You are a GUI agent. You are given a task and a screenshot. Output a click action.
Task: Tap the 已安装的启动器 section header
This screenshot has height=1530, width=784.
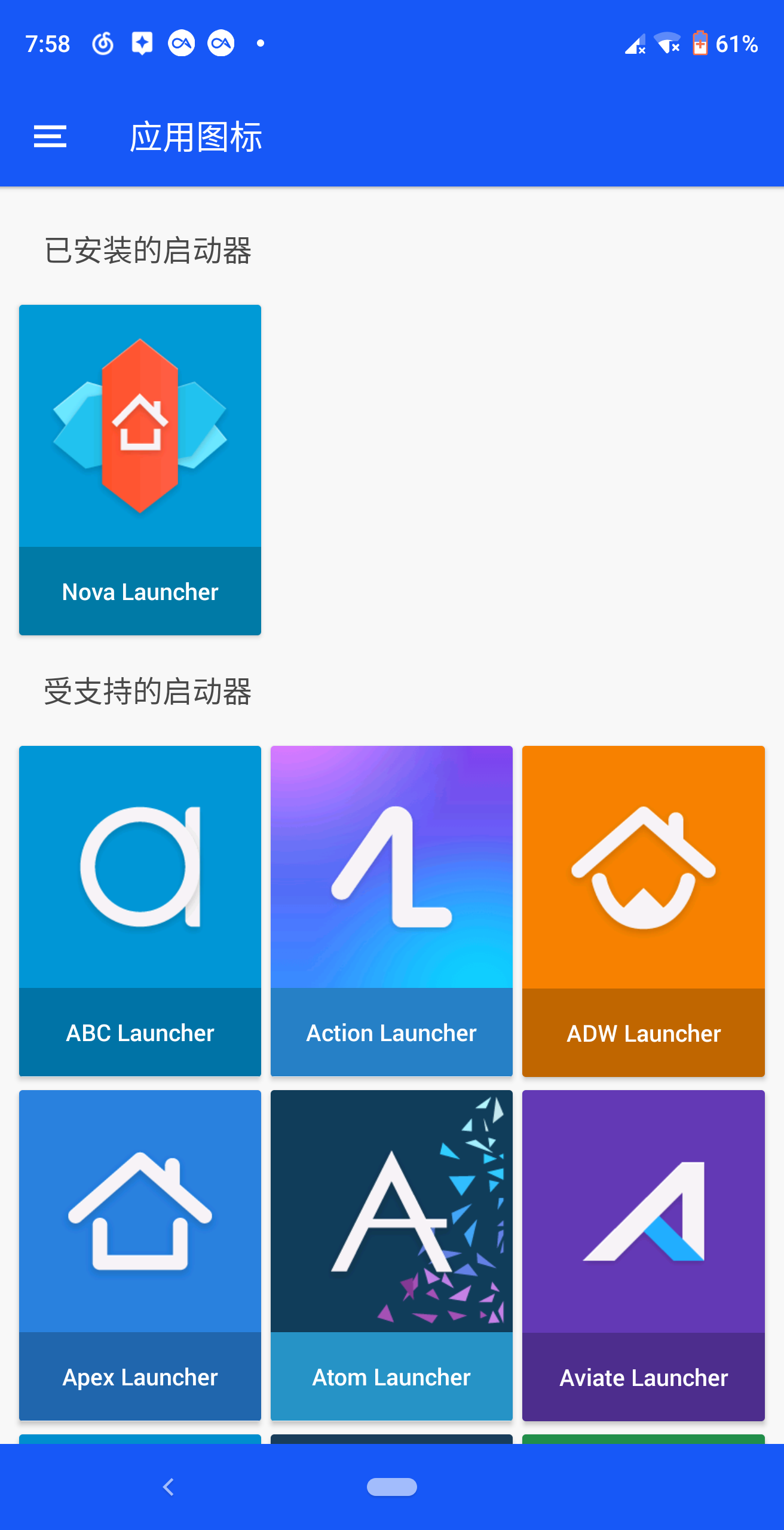148,251
